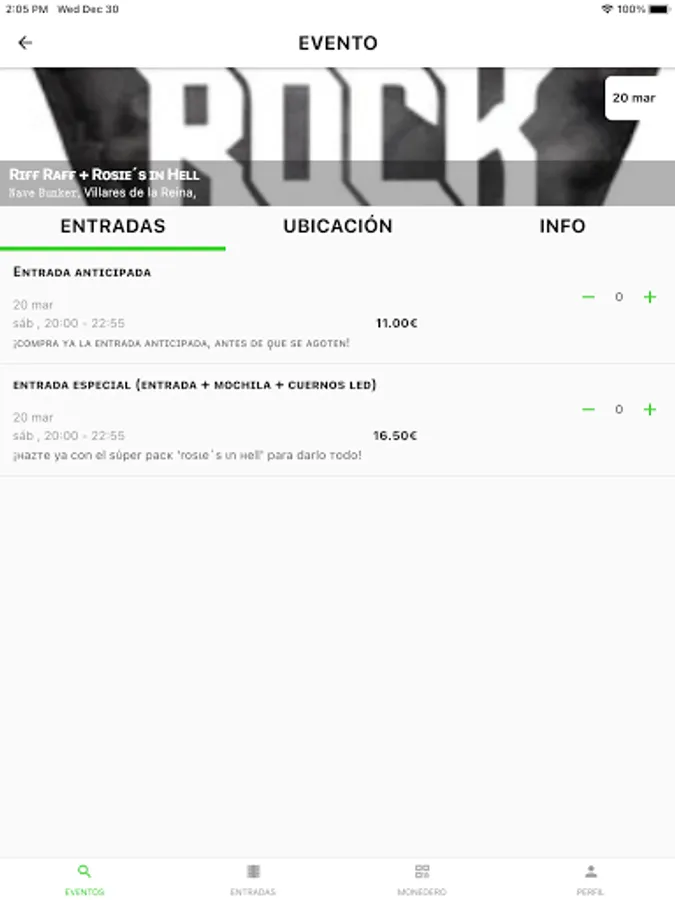The height and width of the screenshot is (900, 675).
Task: Open Eventos in the bottom navigation
Action: click(84, 879)
